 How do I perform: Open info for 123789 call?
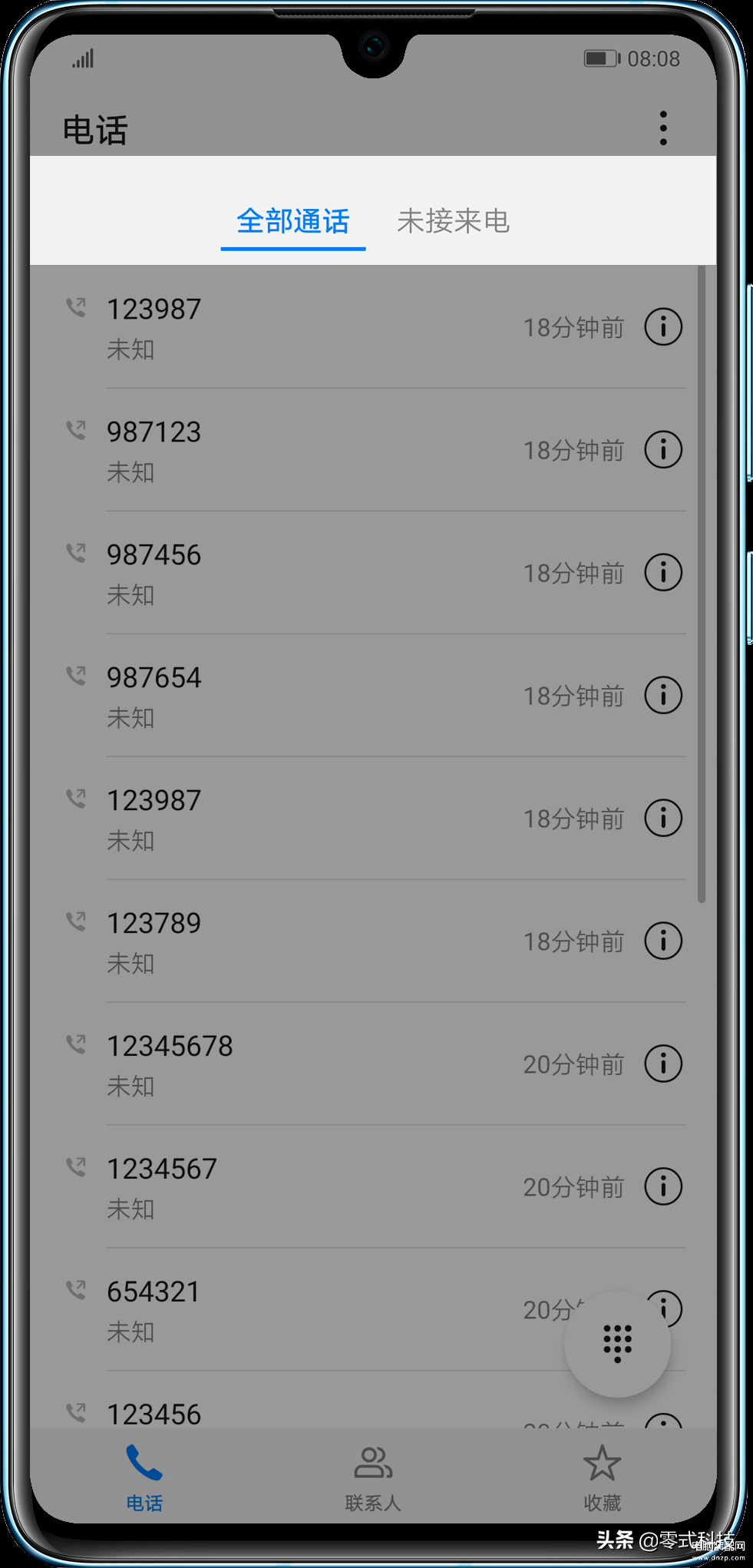663,941
